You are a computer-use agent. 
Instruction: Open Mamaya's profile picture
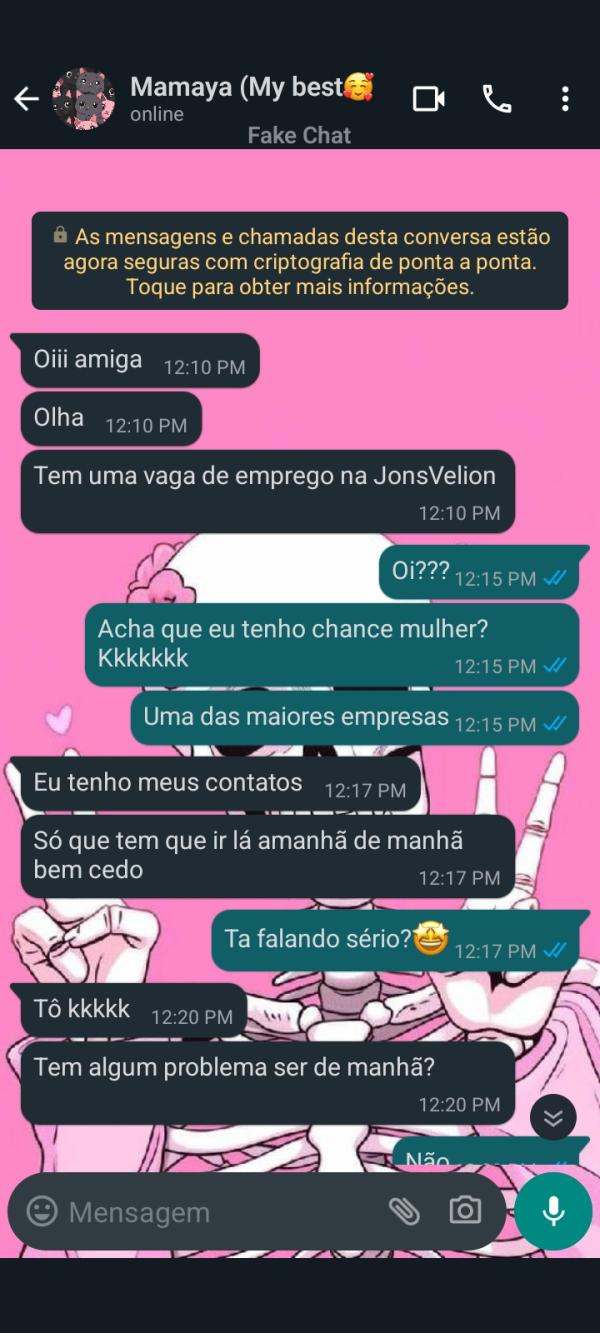pyautogui.click(x=82, y=98)
